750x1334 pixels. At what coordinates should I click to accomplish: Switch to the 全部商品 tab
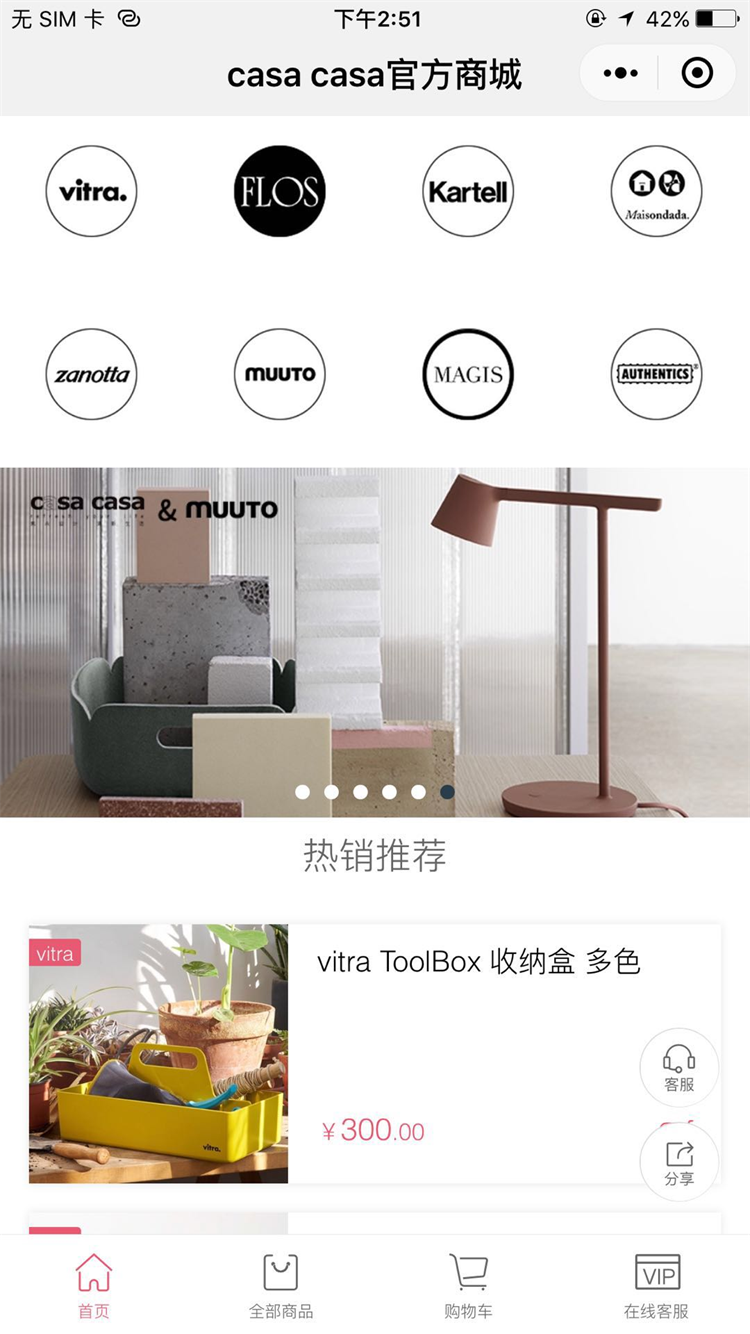pos(281,1286)
